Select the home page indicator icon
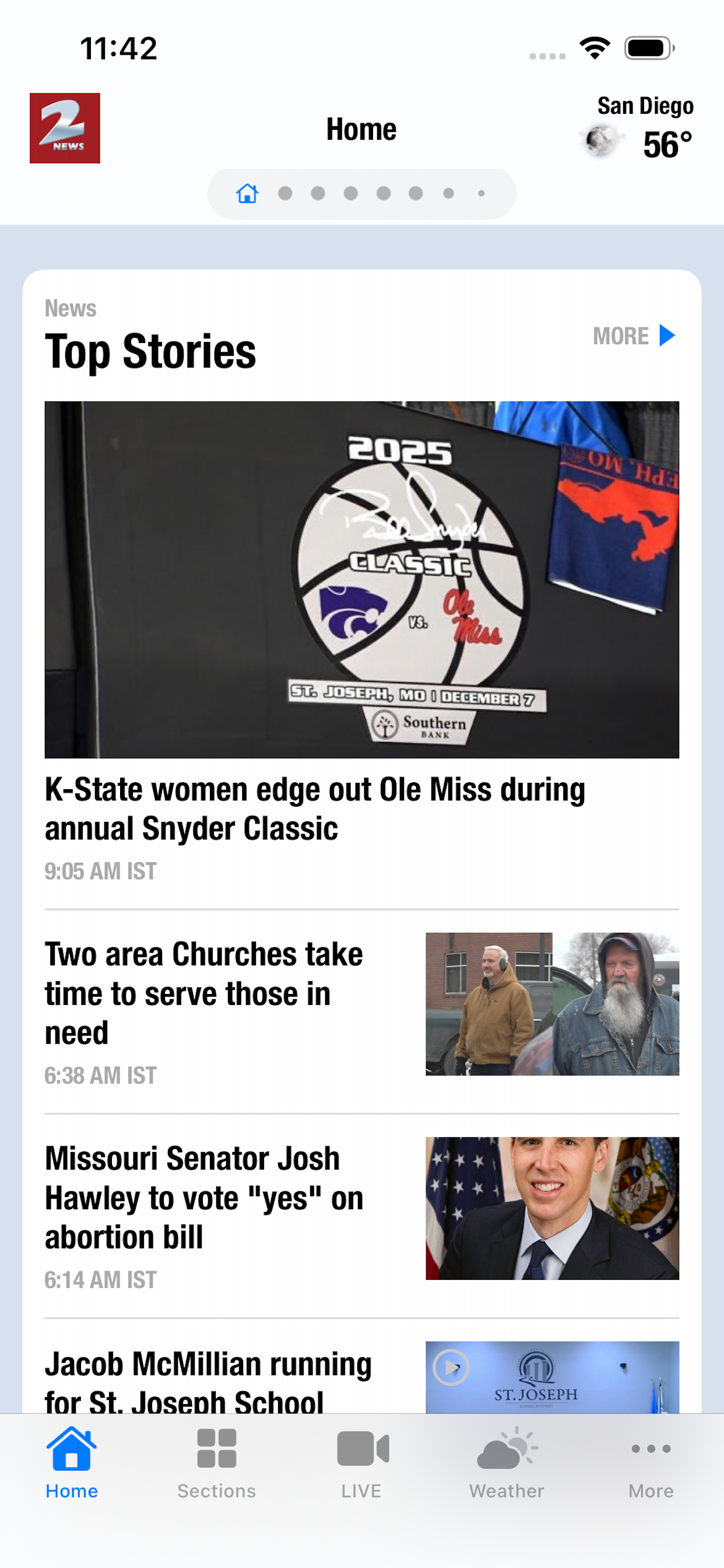Image resolution: width=724 pixels, height=1568 pixels. coord(247,193)
